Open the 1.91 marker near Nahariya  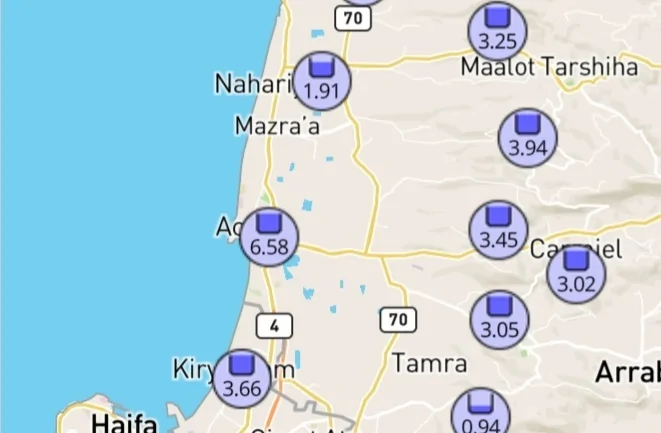321,80
